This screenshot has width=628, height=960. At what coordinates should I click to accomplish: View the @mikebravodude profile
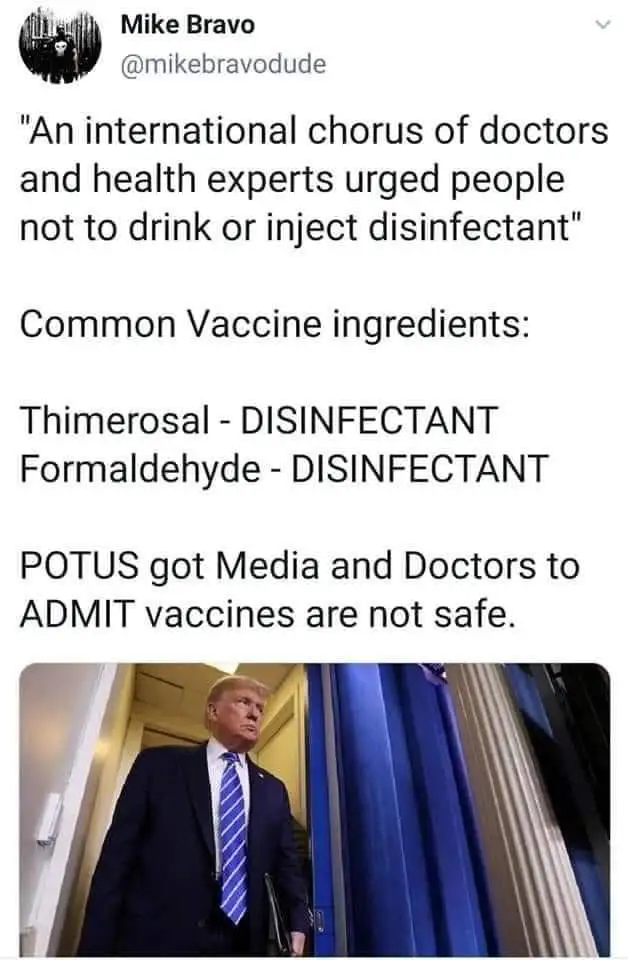[222, 65]
